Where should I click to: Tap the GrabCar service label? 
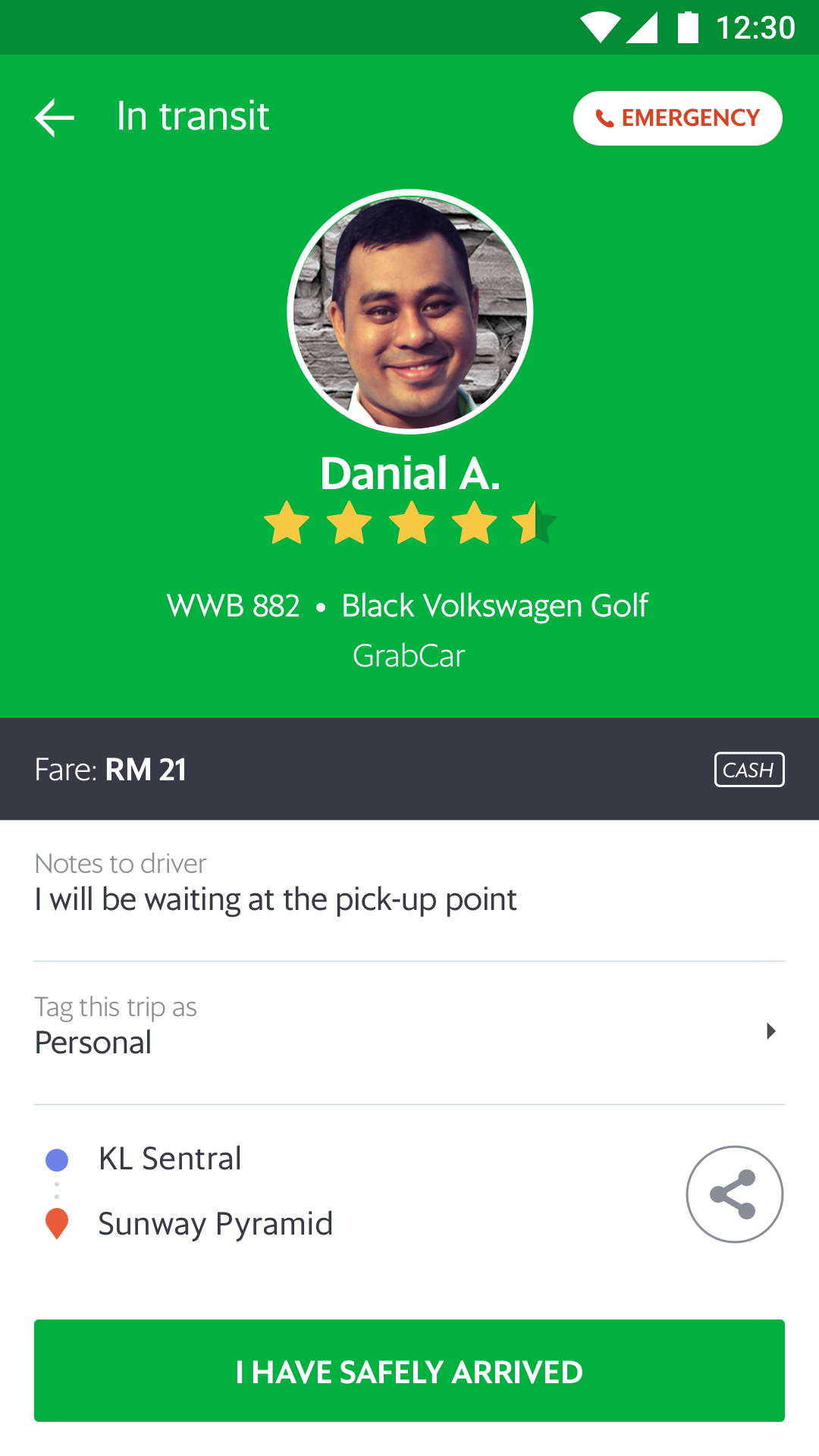click(x=409, y=656)
